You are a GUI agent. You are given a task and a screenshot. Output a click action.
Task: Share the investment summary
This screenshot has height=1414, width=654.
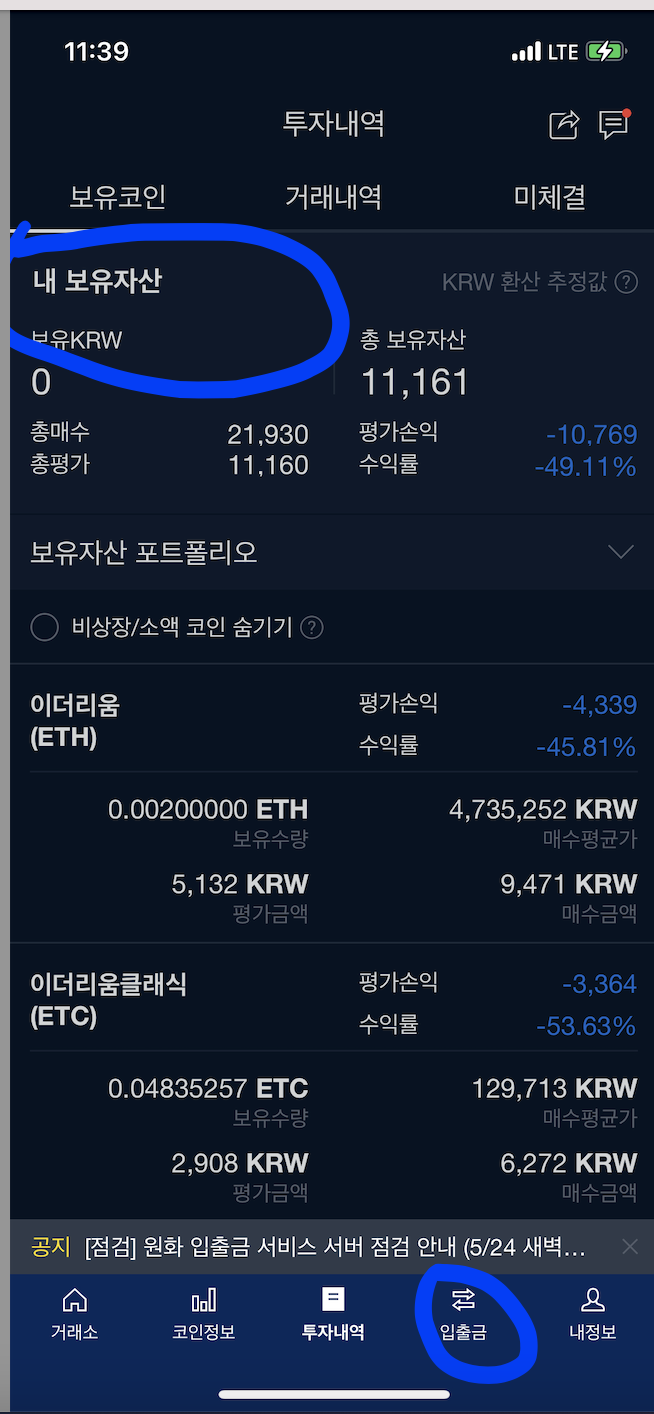pyautogui.click(x=565, y=124)
